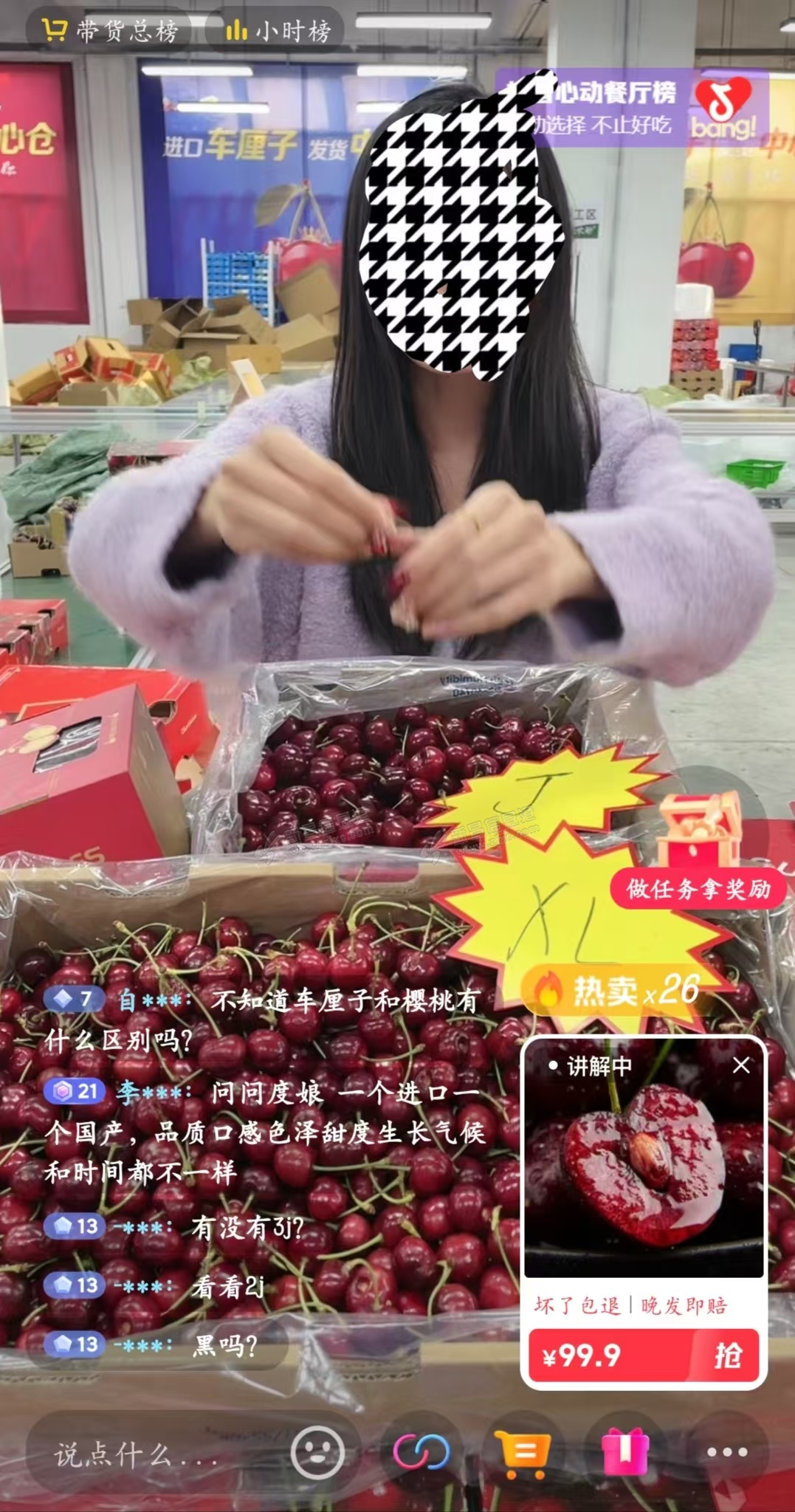Viewport: 795px width, 1512px height.
Task: Open the 小时榜 hourly ranking chip
Action: point(278,31)
